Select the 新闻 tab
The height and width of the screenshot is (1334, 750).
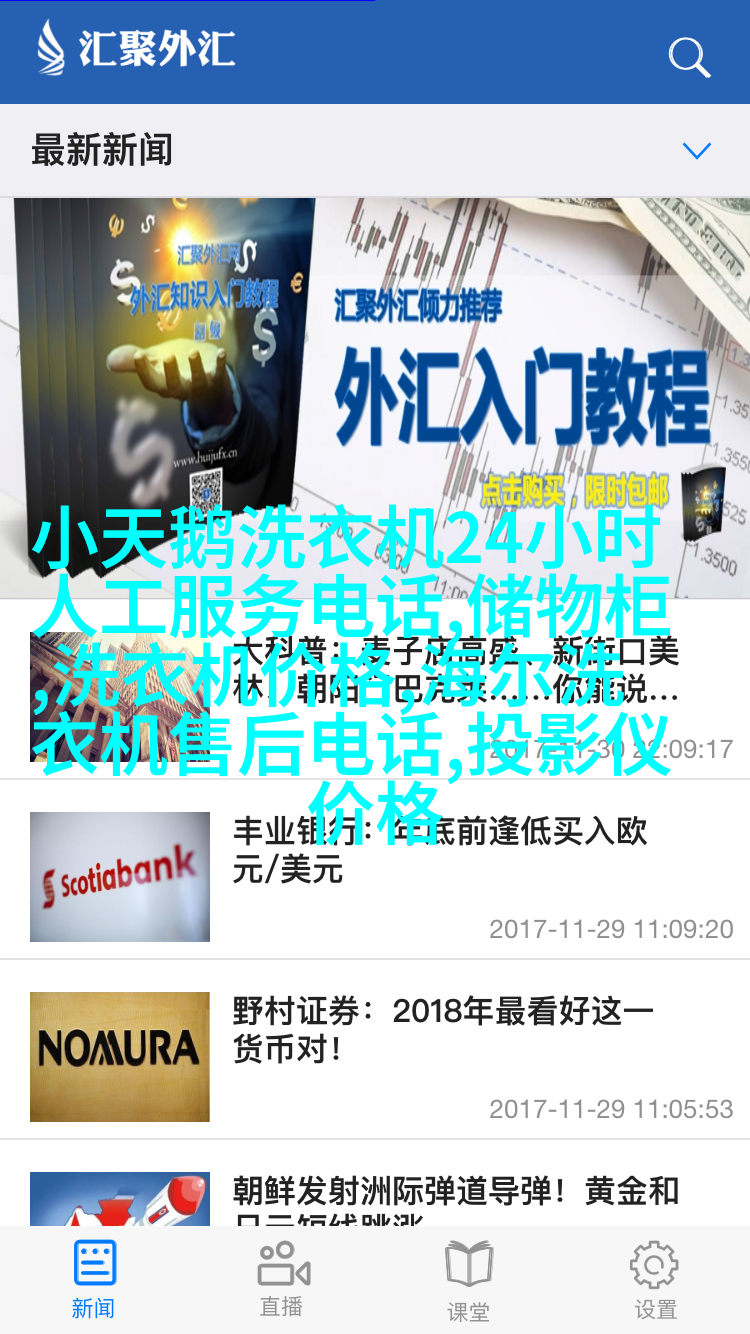click(x=94, y=1280)
